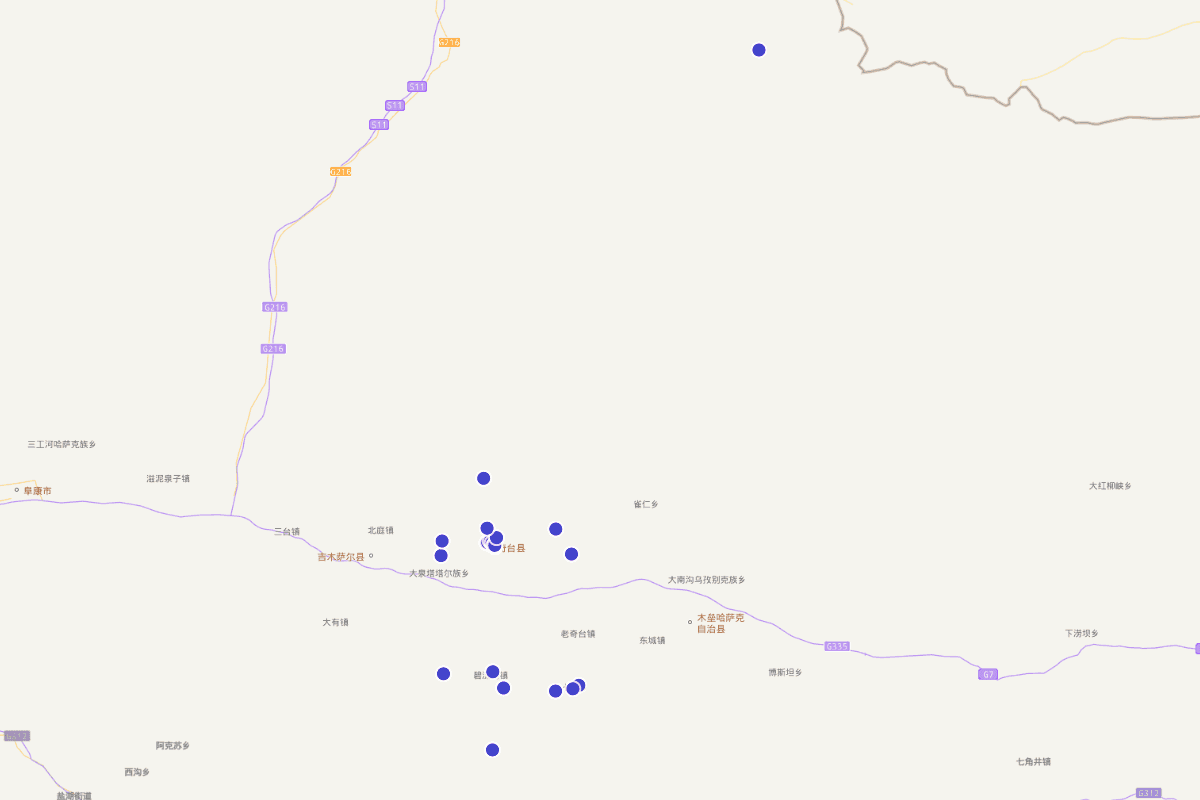Viewport: 1200px width, 800px height.
Task: Tap the marker directly below 大泉塔塔尔族乡
Action: (444, 674)
